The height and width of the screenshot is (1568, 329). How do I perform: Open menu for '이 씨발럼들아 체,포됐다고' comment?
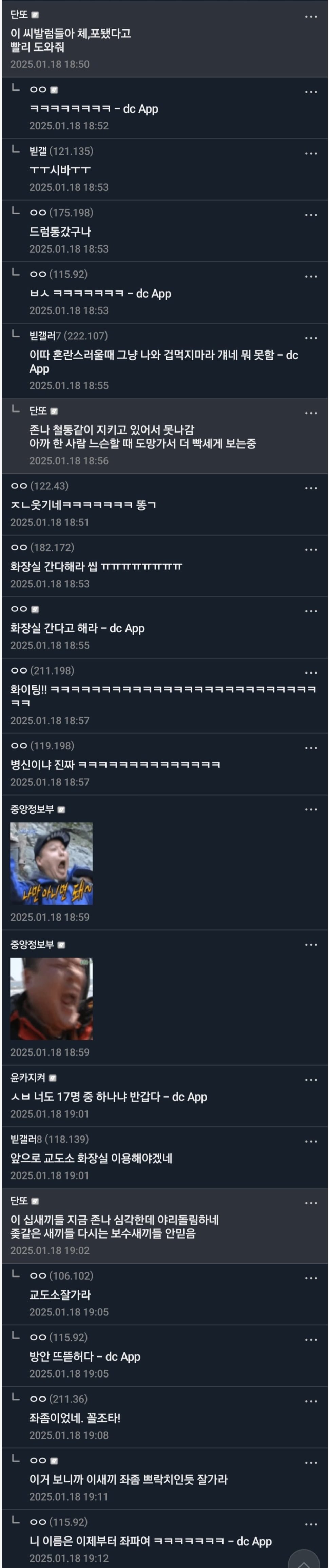tap(311, 16)
